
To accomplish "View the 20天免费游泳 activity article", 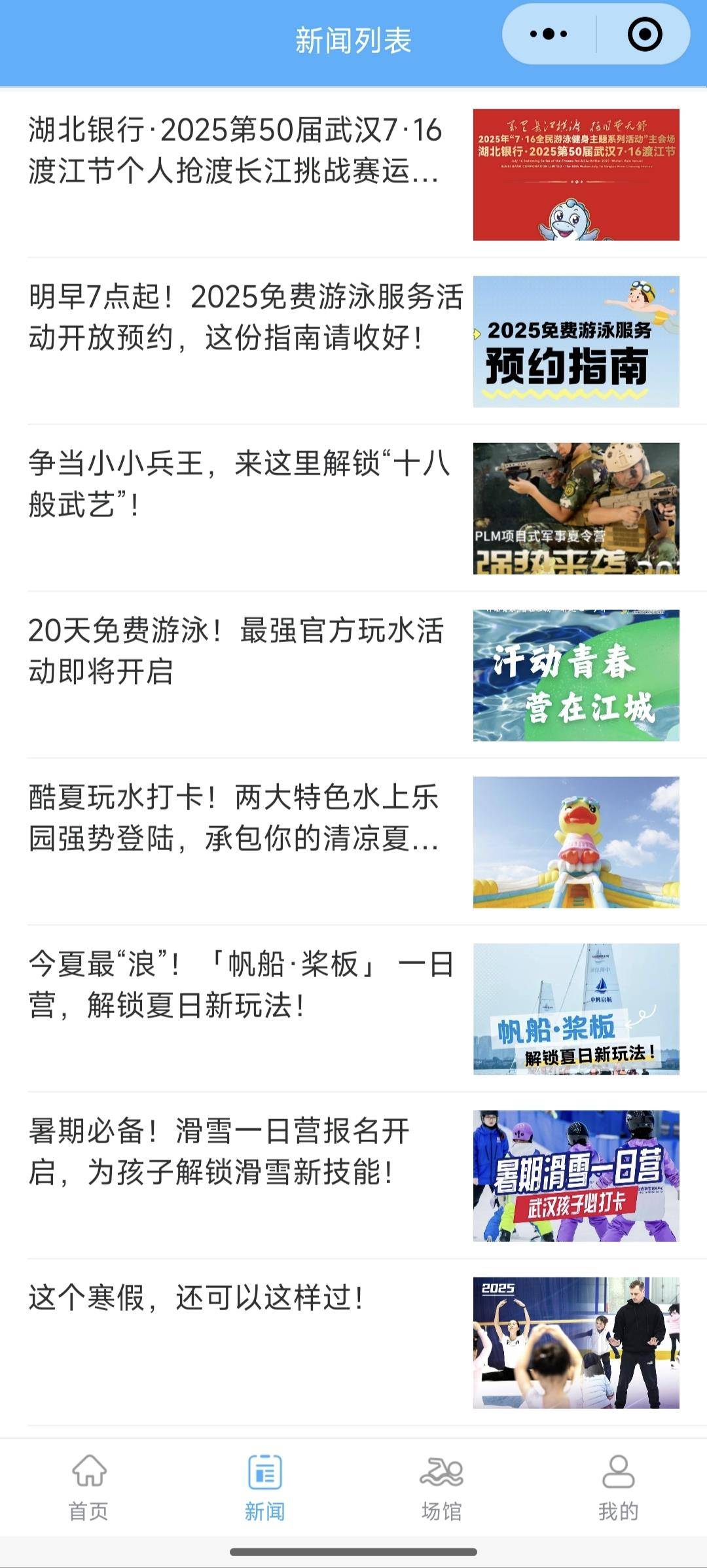I will pyautogui.click(x=236, y=651).
